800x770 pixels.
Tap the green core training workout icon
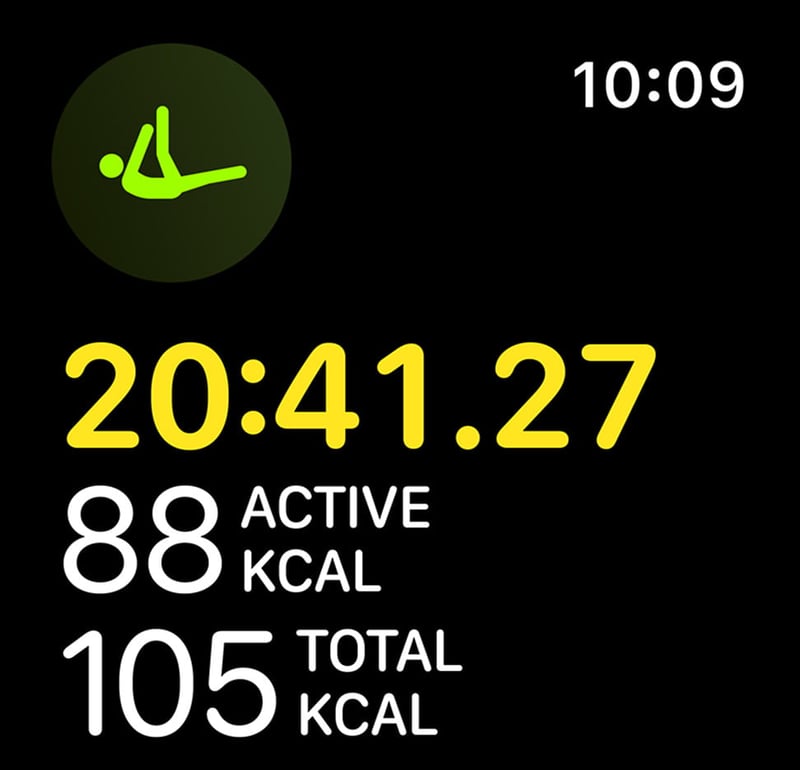[171, 161]
